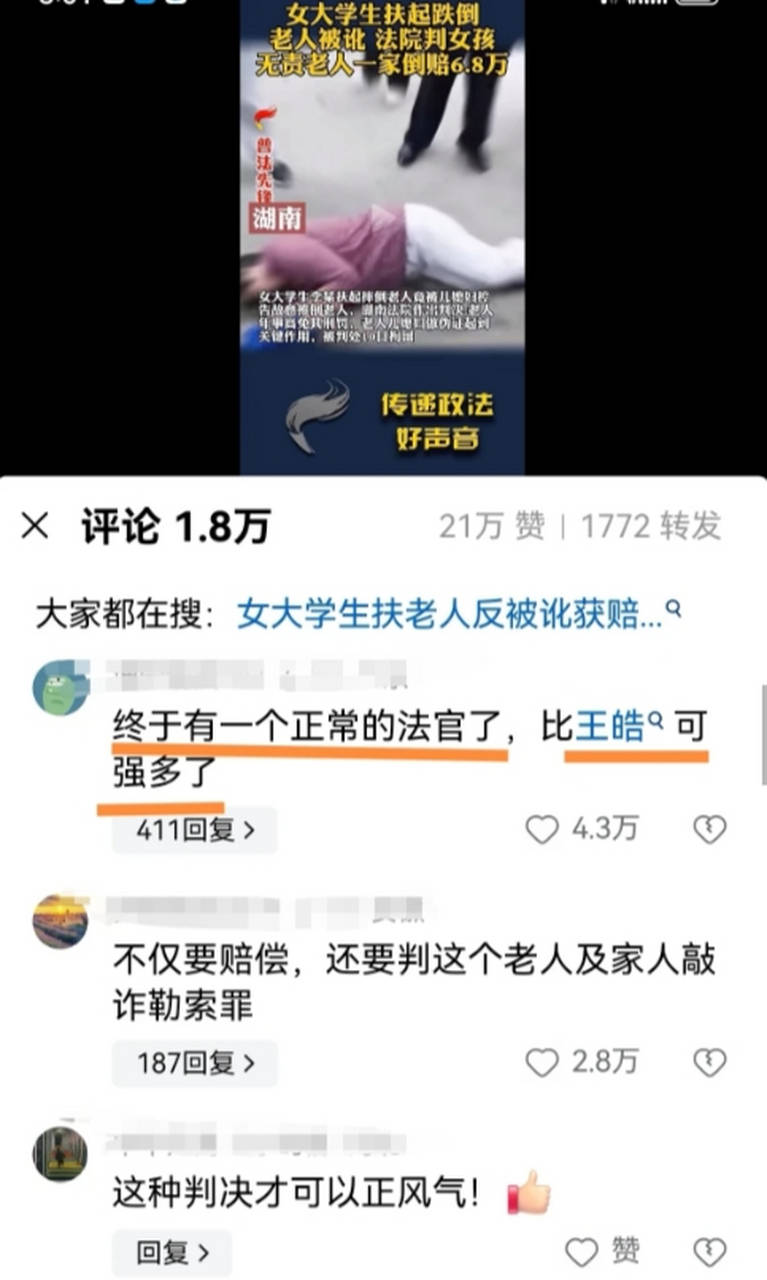Viewport: 767px width, 1280px height.
Task: Close the comments panel
Action: (x=35, y=526)
